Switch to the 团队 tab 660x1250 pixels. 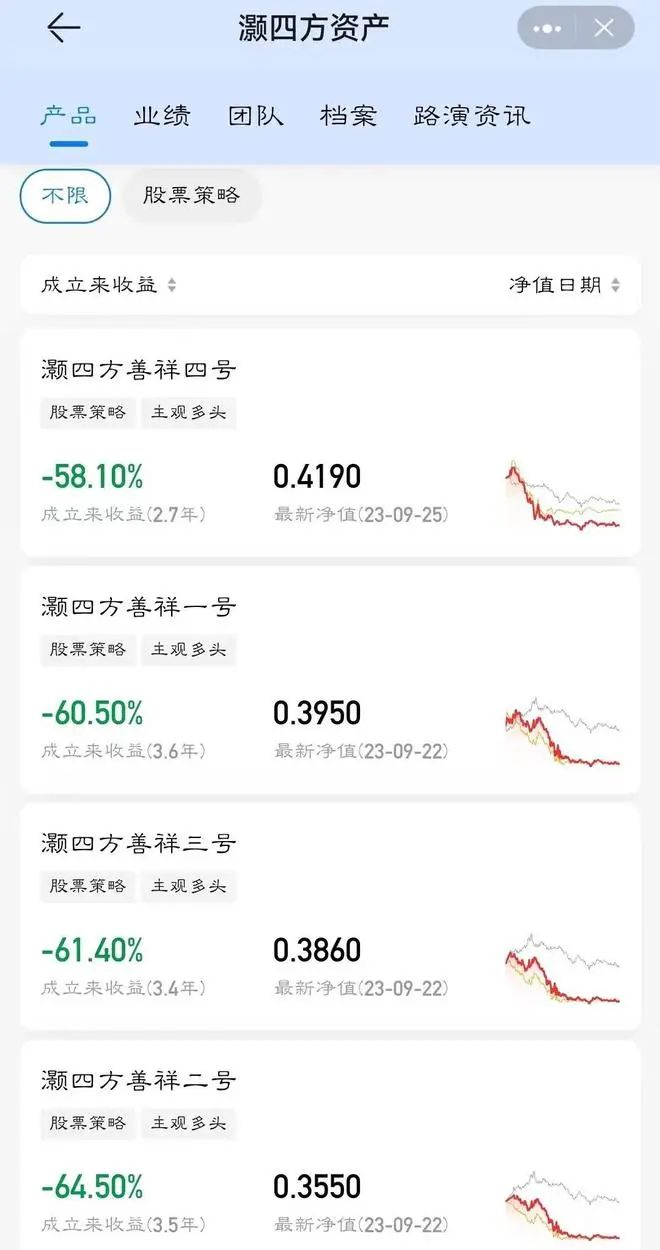pyautogui.click(x=256, y=116)
